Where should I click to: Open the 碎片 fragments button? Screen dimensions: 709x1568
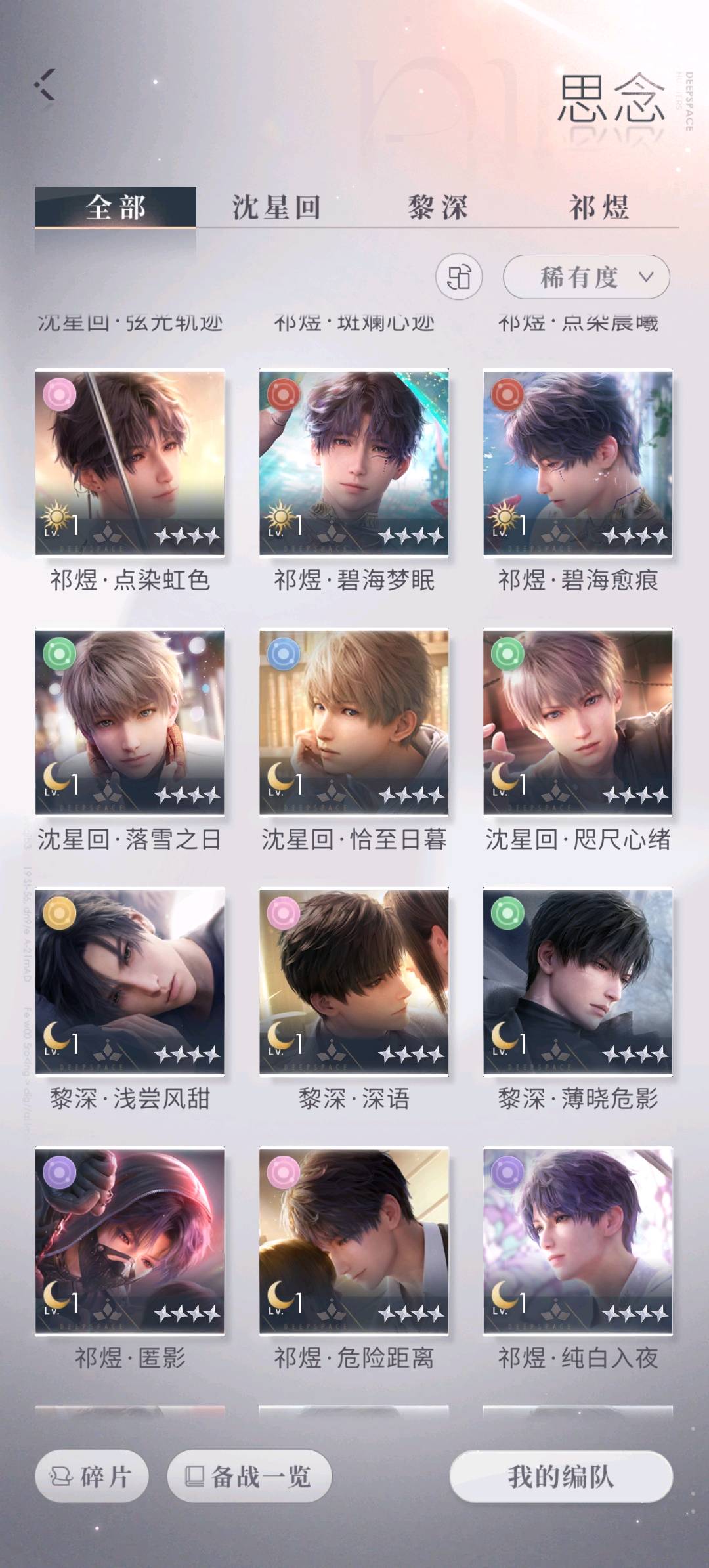91,1477
